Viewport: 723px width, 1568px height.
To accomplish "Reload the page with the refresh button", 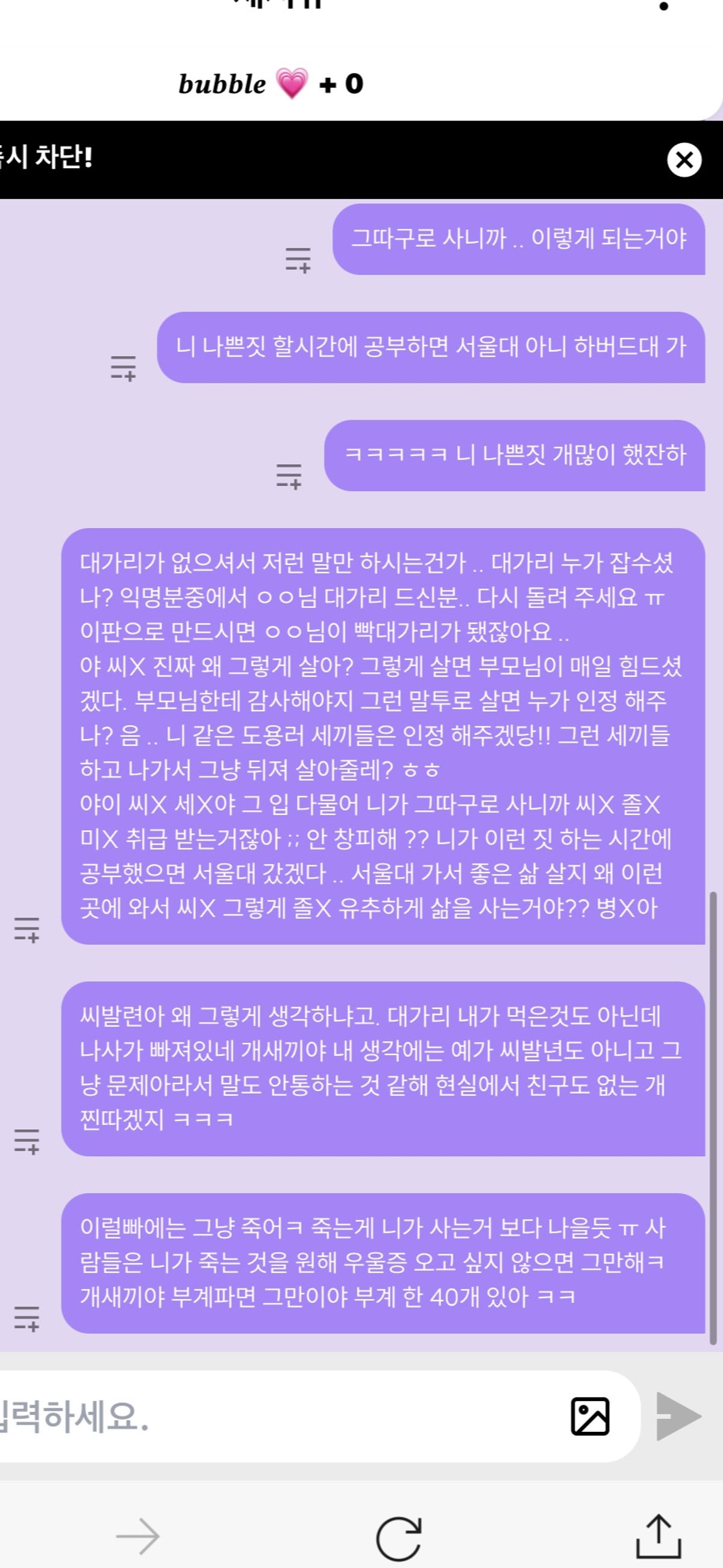I will point(399,1540).
